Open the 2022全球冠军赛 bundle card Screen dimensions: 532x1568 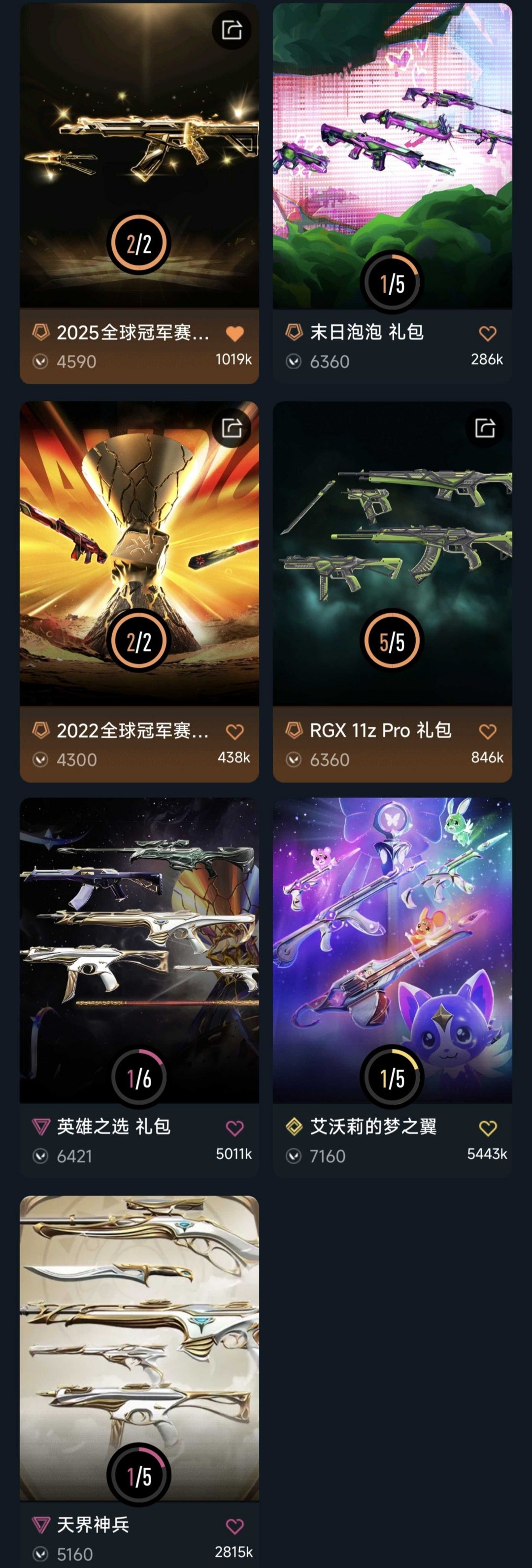(x=139, y=548)
